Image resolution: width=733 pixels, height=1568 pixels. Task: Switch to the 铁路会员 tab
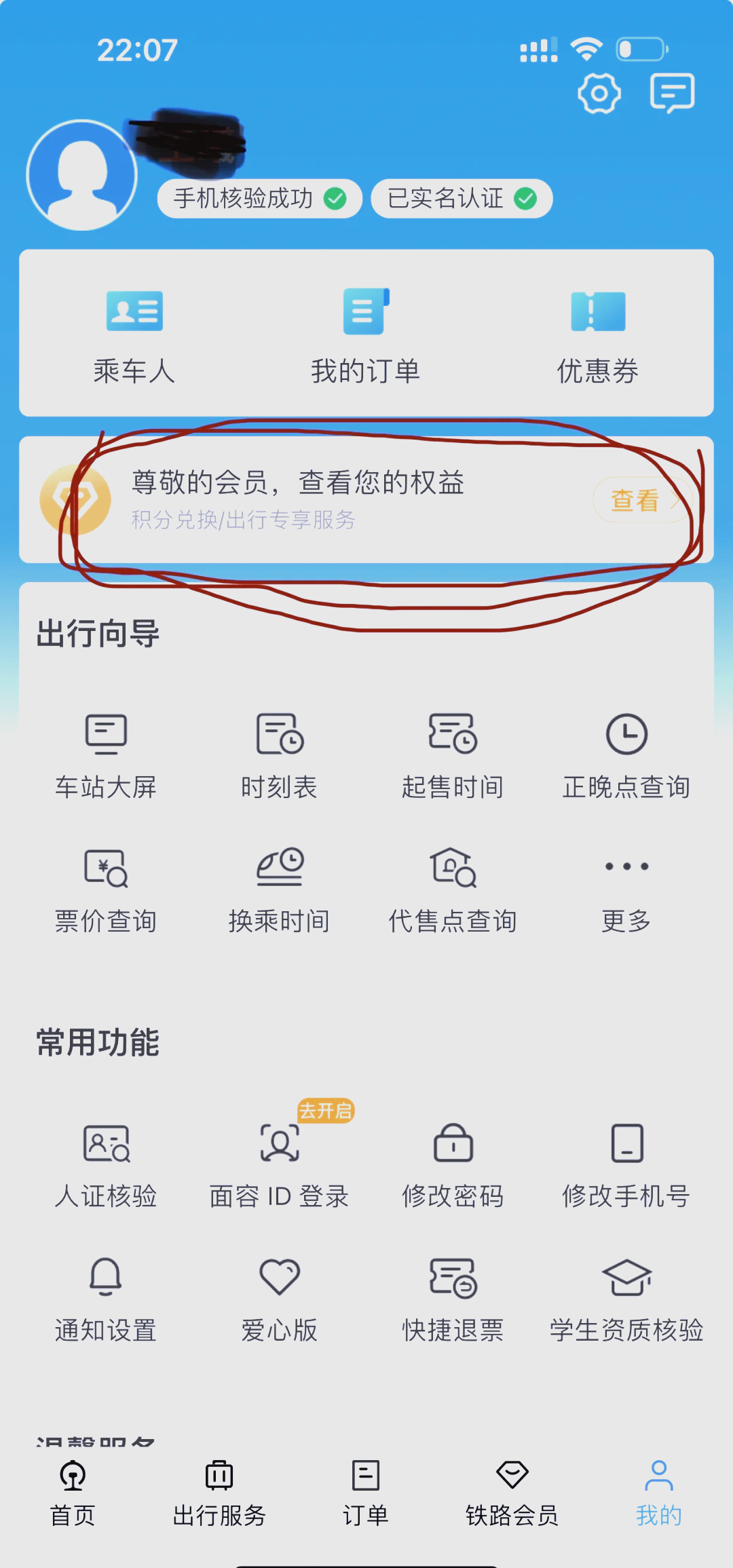coord(512,1493)
